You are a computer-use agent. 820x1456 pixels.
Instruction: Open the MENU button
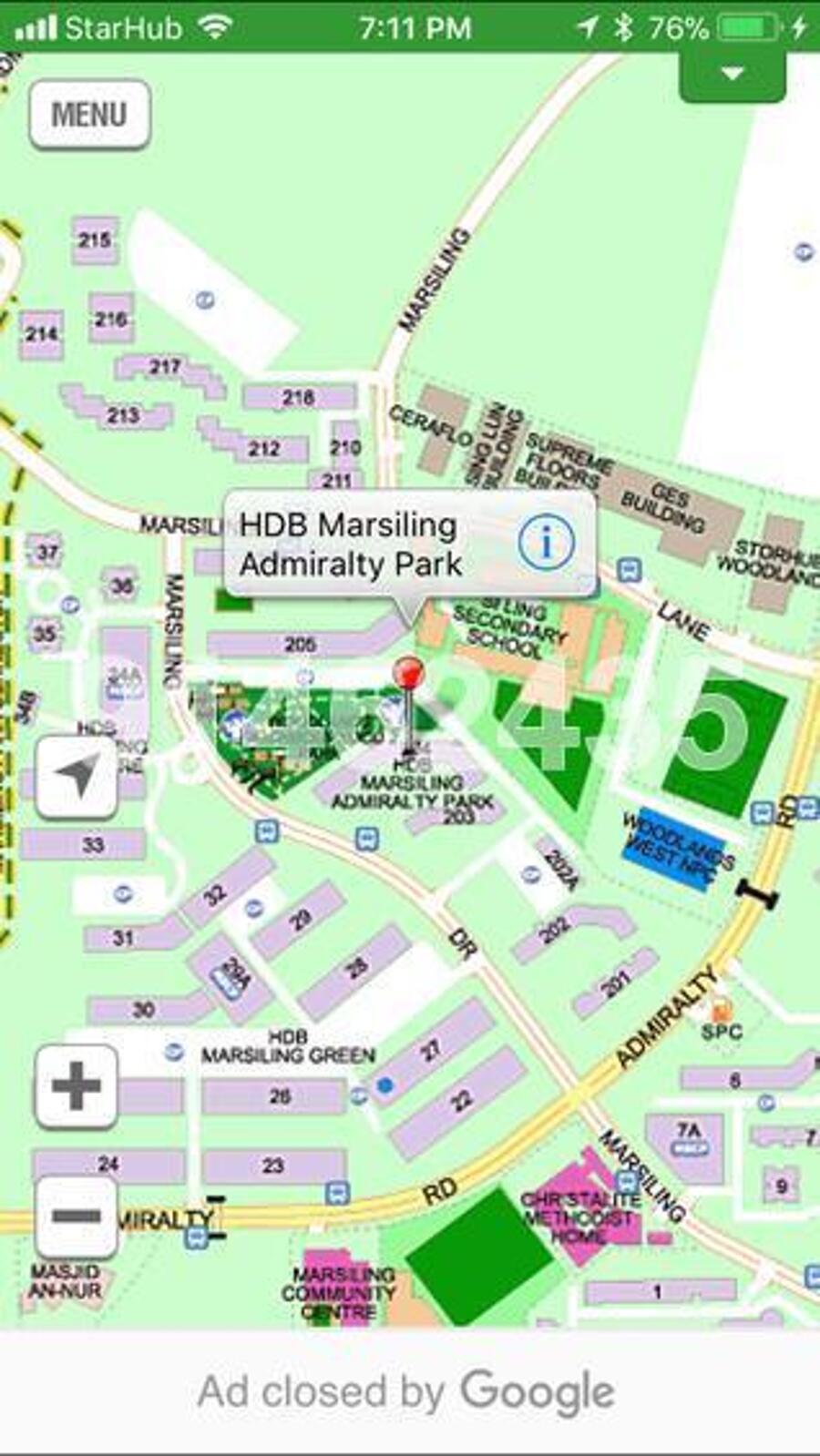point(89,115)
